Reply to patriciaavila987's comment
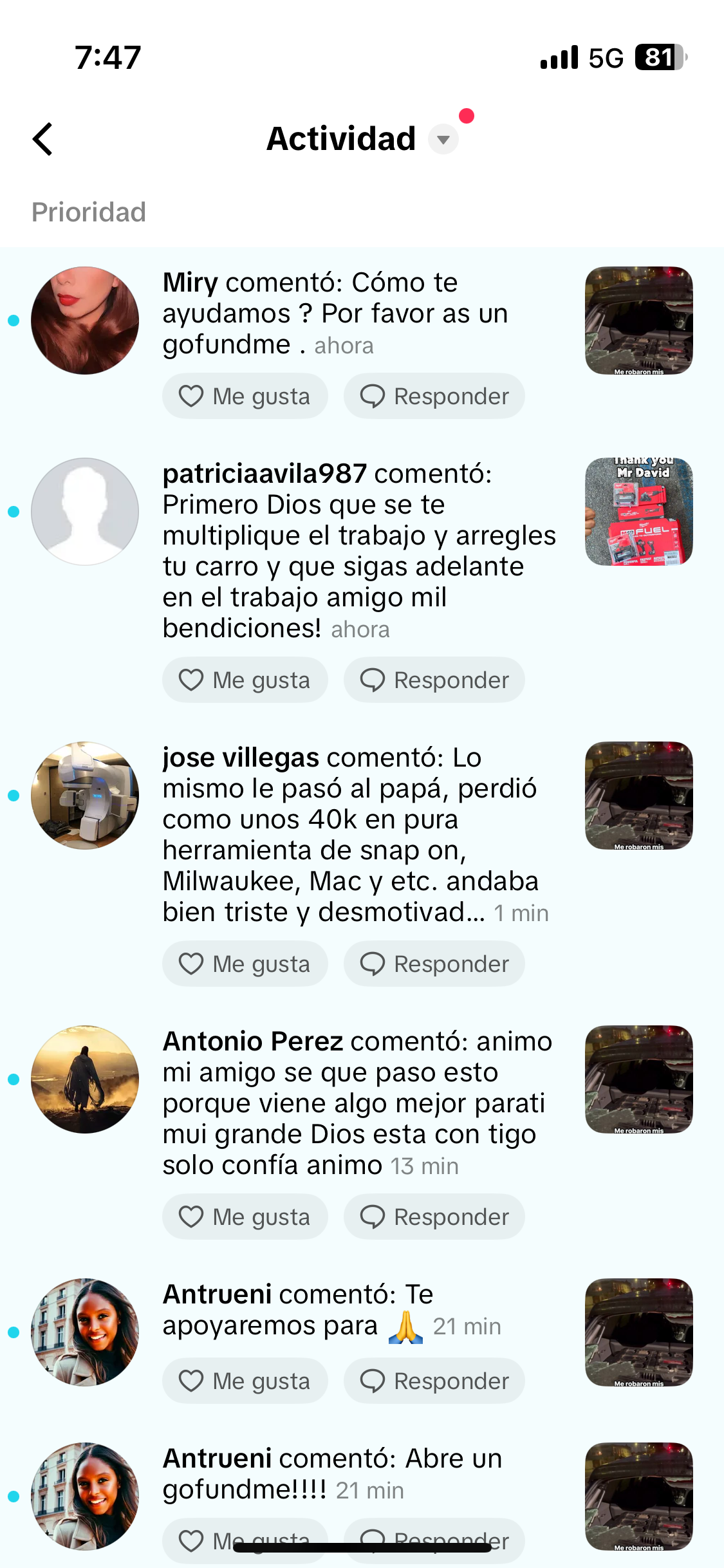Viewport: 724px width, 1568px height. (x=434, y=680)
